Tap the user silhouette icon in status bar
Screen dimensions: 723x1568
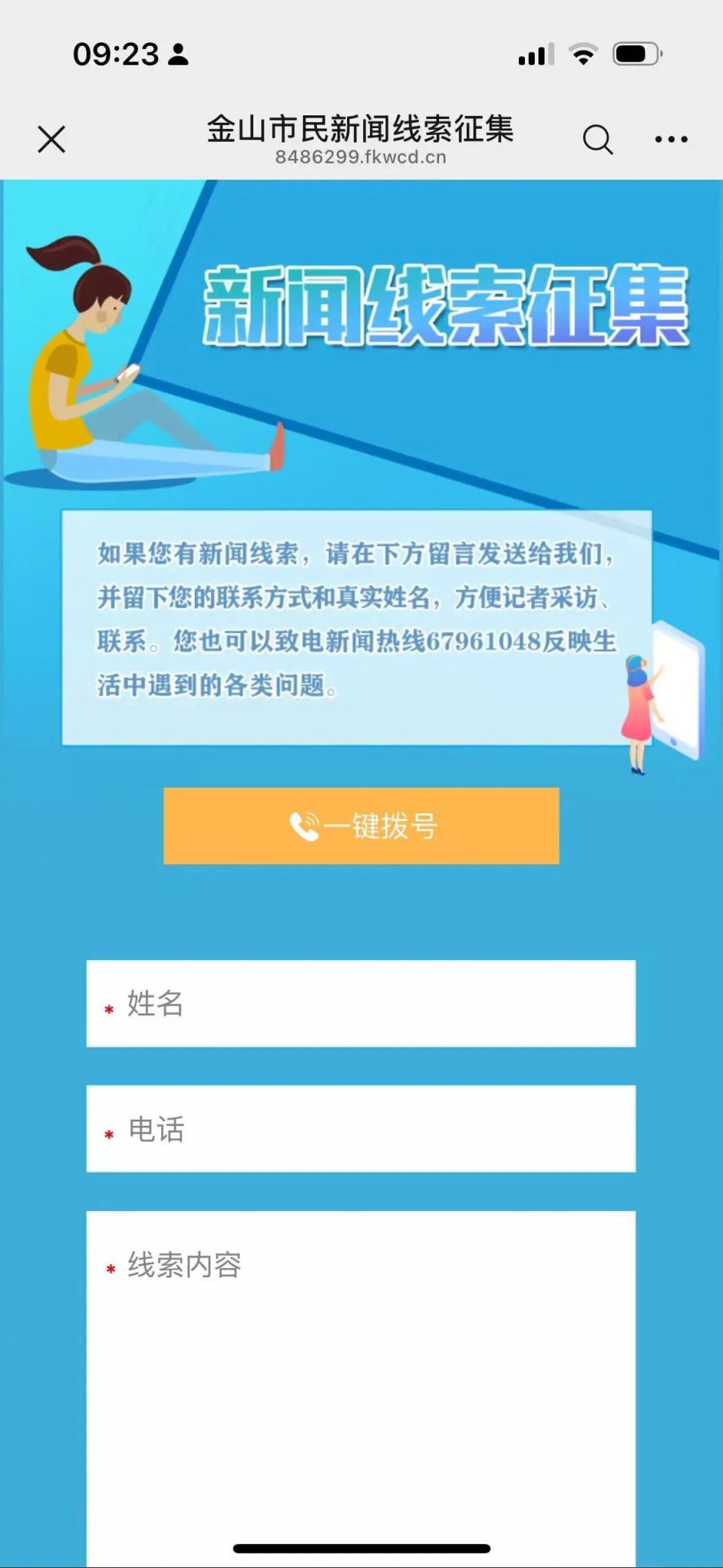[x=178, y=54]
